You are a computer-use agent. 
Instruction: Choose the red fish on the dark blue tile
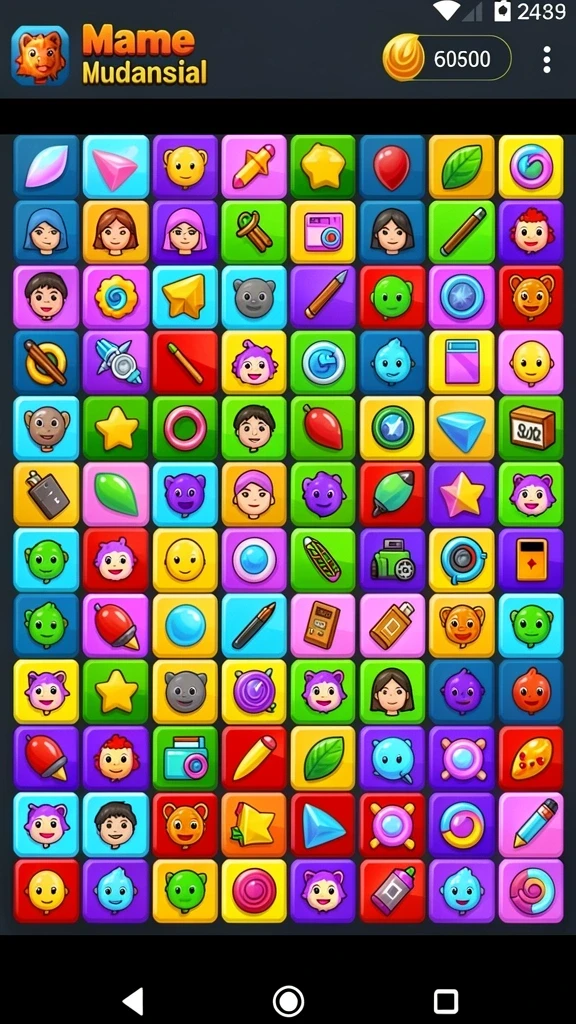531,692
